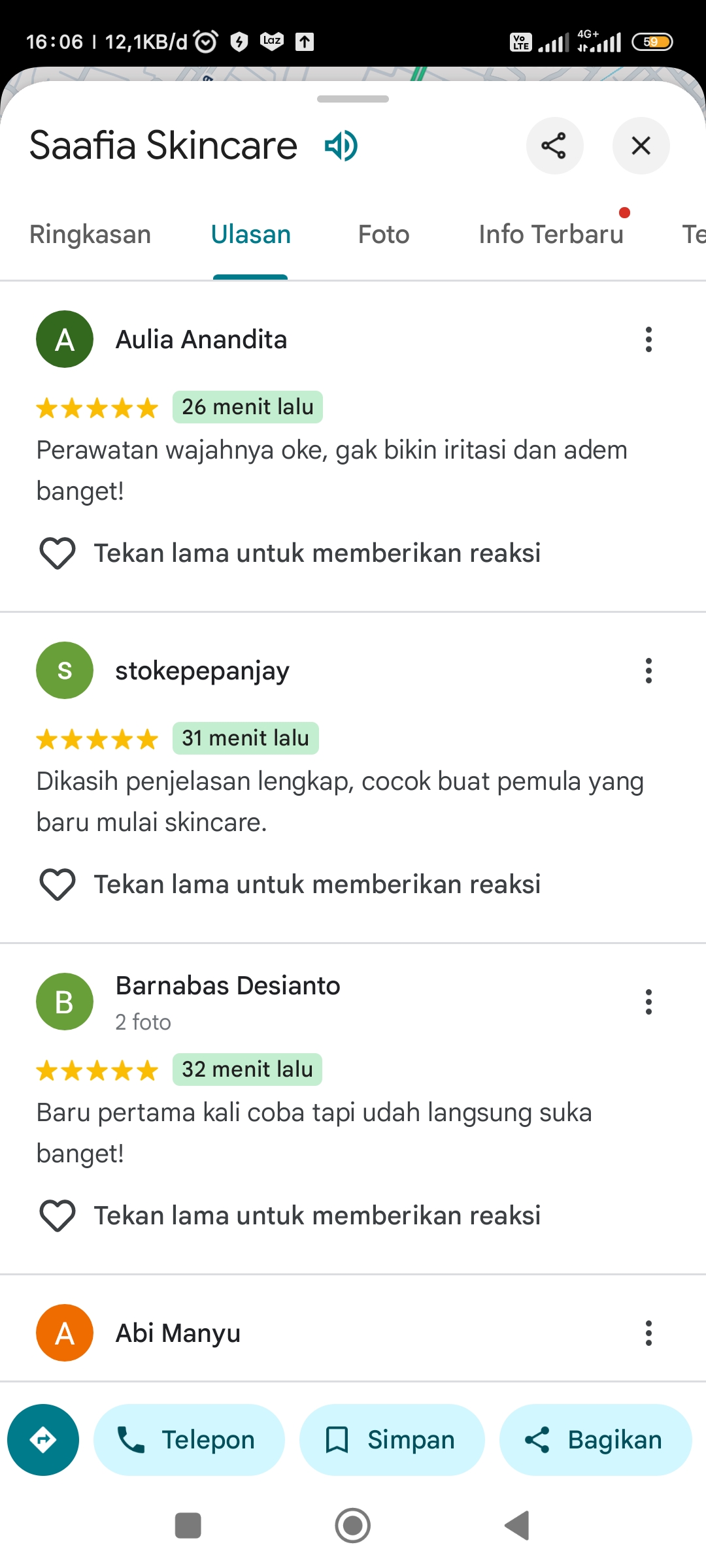Open options menu for Aulia Anandita's review

coord(648,340)
